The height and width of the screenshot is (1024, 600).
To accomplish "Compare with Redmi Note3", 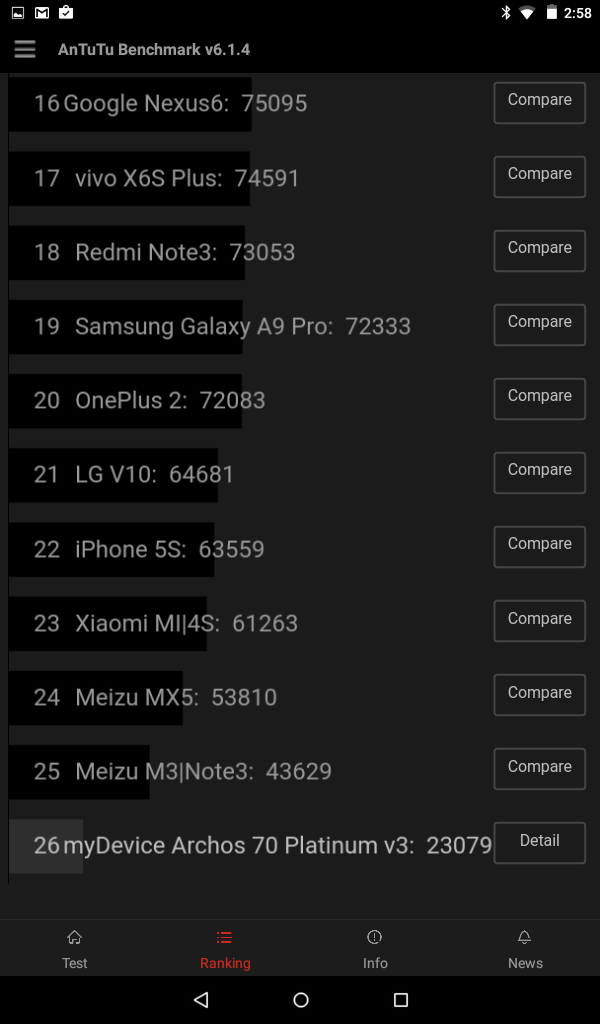I will 539,250.
